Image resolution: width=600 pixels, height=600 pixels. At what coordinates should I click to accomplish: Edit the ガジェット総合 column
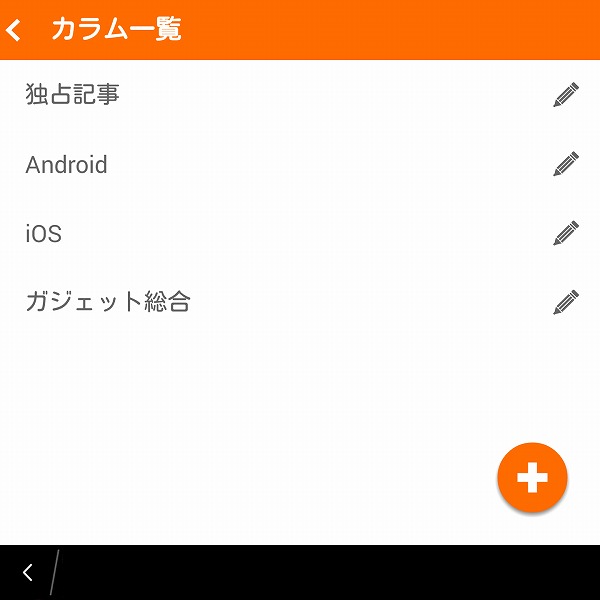566,302
